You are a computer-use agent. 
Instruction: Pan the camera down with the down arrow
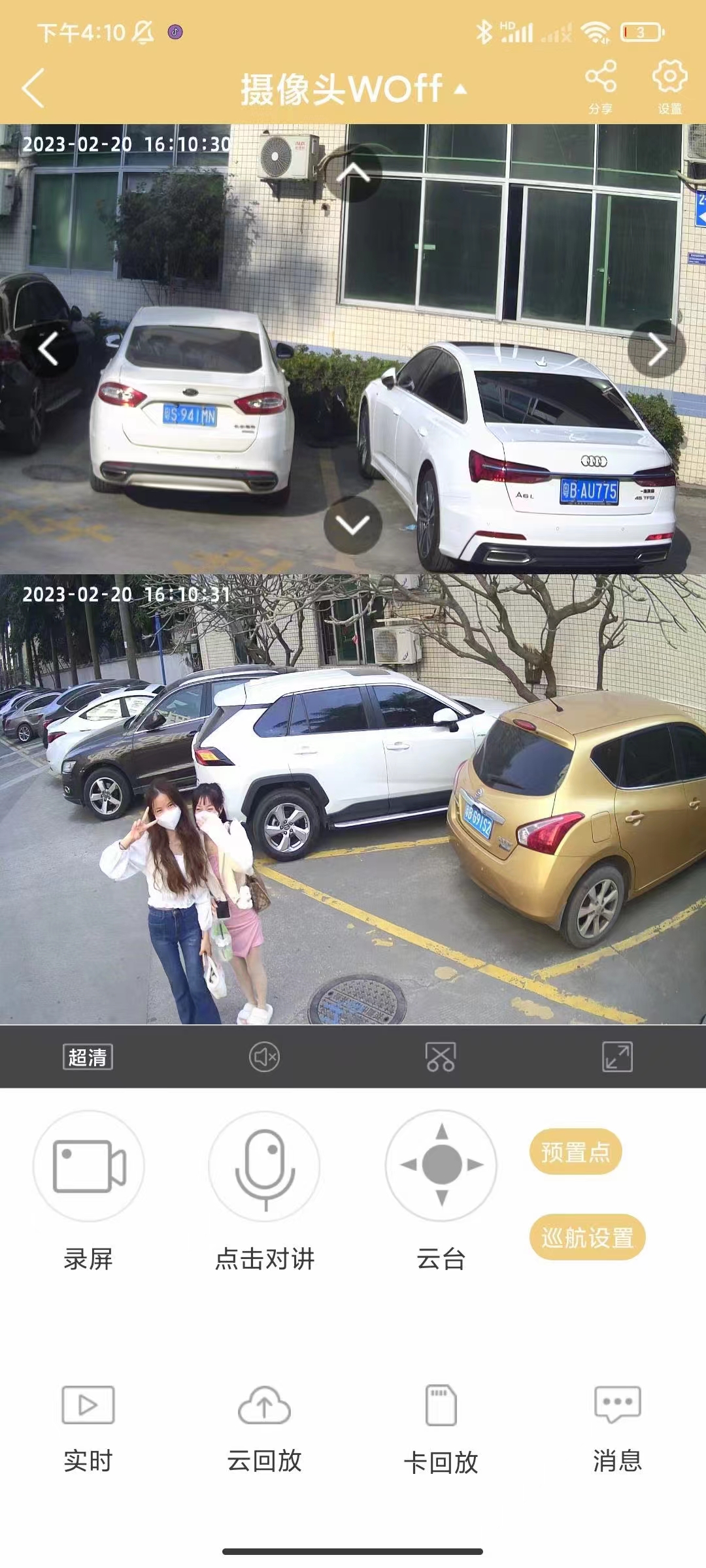coord(353,525)
